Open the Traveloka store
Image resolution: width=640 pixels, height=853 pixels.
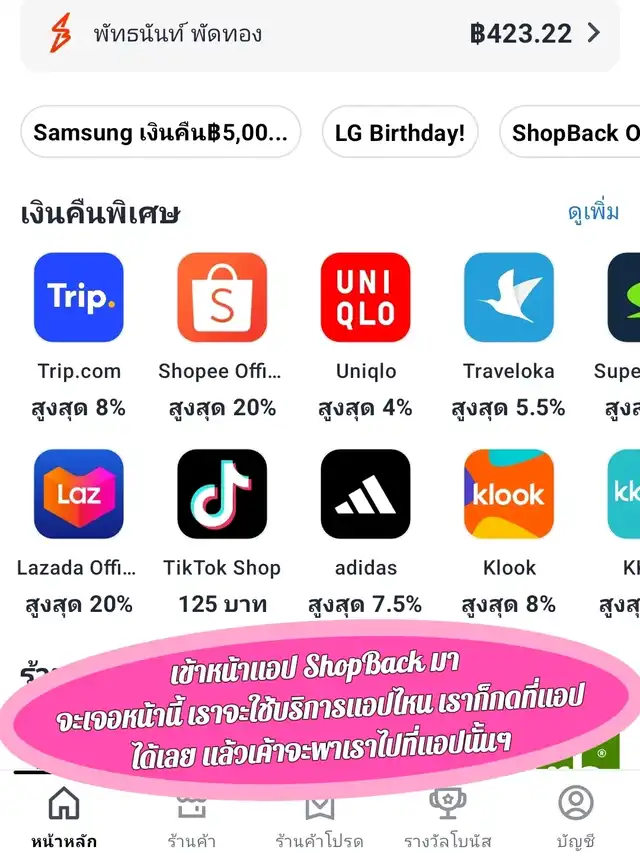tap(508, 298)
